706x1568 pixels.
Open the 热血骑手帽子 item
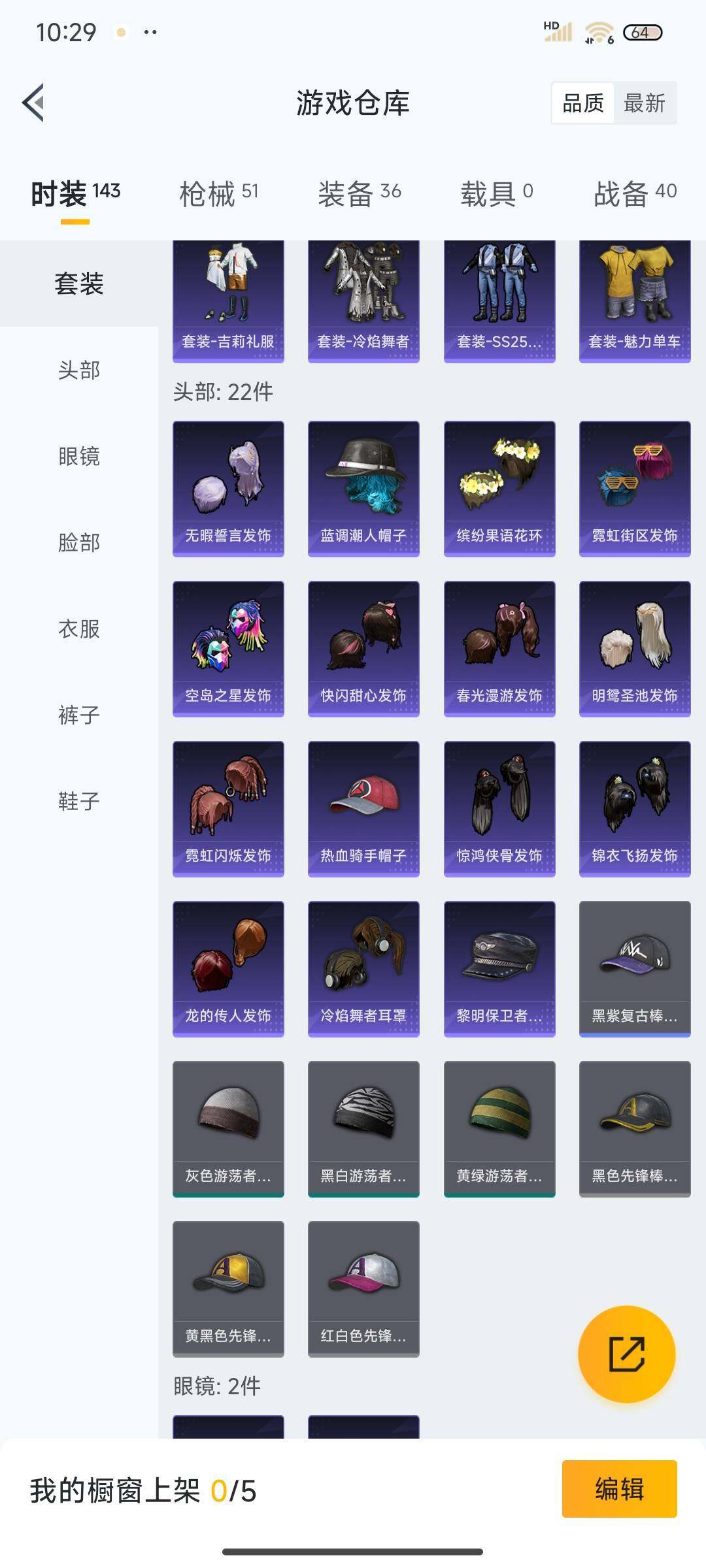tap(363, 809)
